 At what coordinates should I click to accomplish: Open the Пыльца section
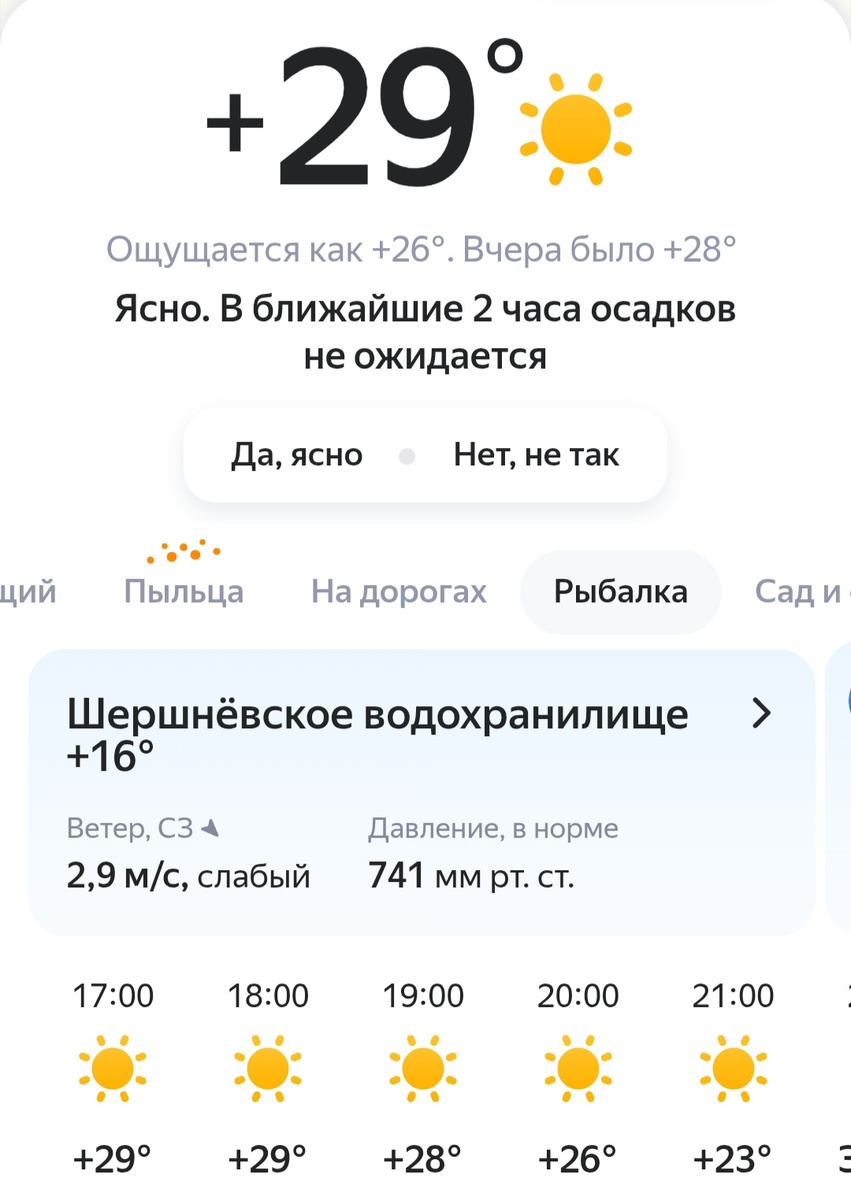pos(183,591)
